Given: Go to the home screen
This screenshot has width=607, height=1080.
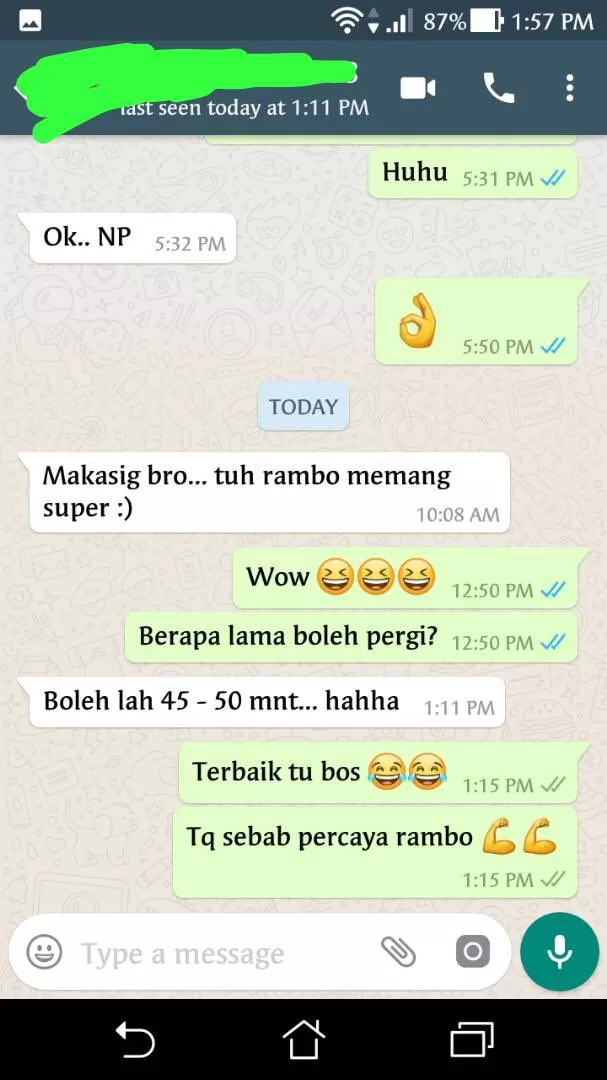Looking at the screenshot, I should (x=304, y=1040).
